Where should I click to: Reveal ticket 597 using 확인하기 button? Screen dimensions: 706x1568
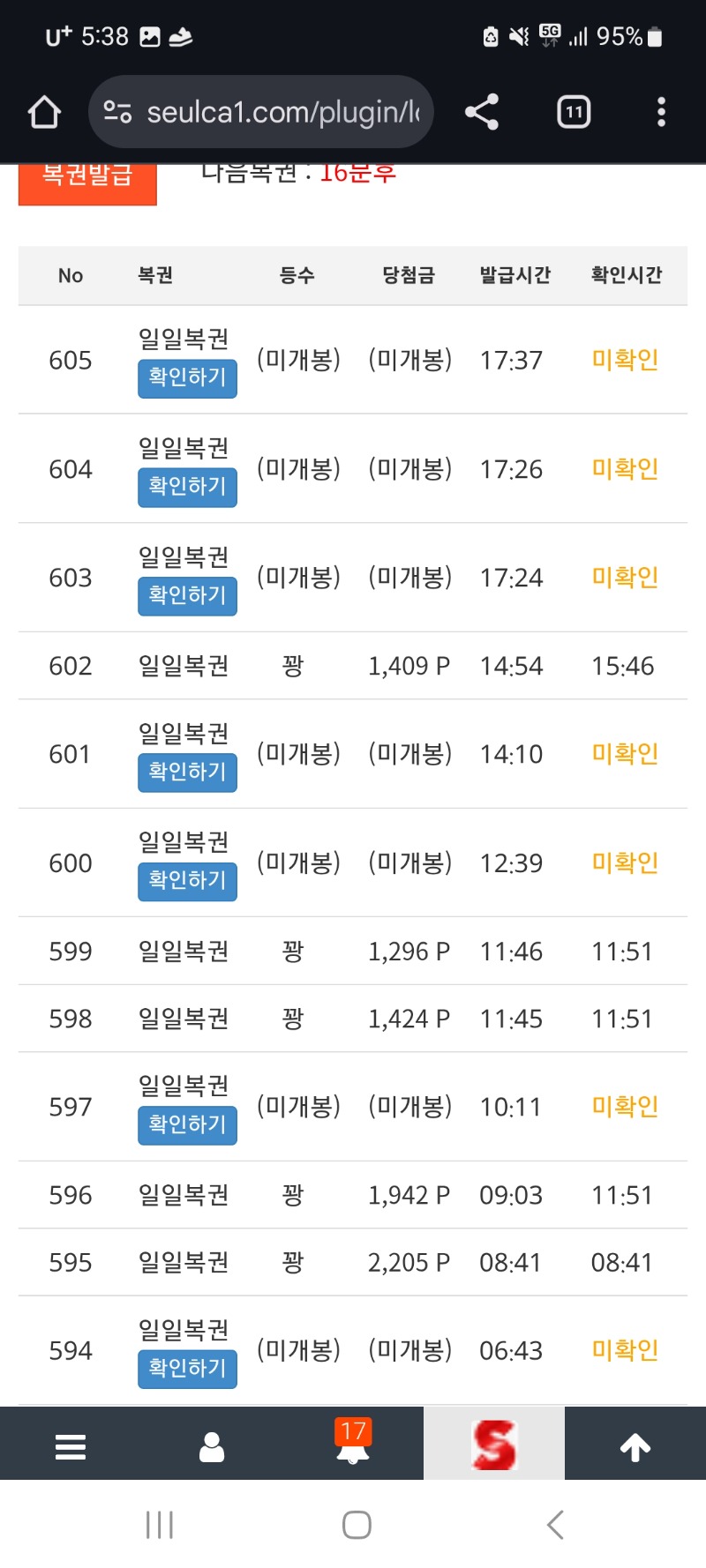(187, 1125)
